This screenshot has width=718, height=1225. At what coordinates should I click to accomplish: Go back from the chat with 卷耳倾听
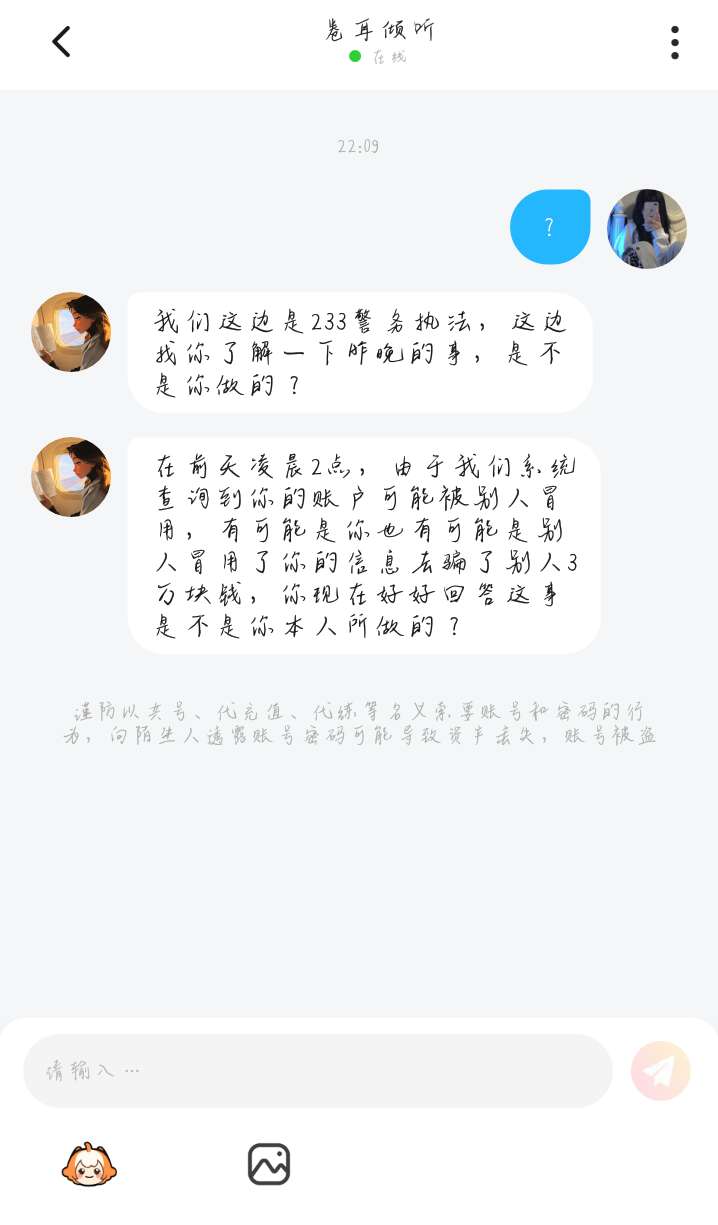click(x=62, y=42)
